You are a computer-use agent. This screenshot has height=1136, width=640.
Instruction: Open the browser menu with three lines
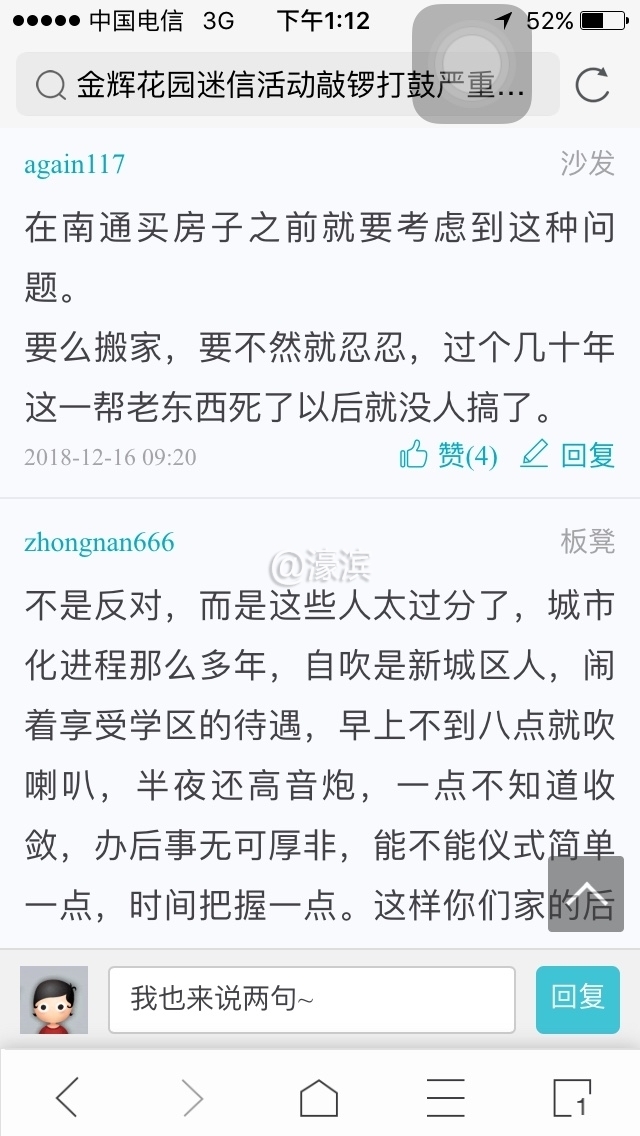(x=445, y=1097)
